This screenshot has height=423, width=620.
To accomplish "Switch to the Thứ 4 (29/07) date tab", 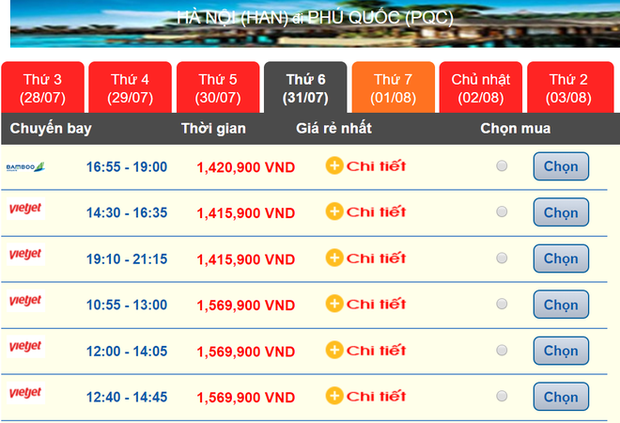I will point(130,88).
